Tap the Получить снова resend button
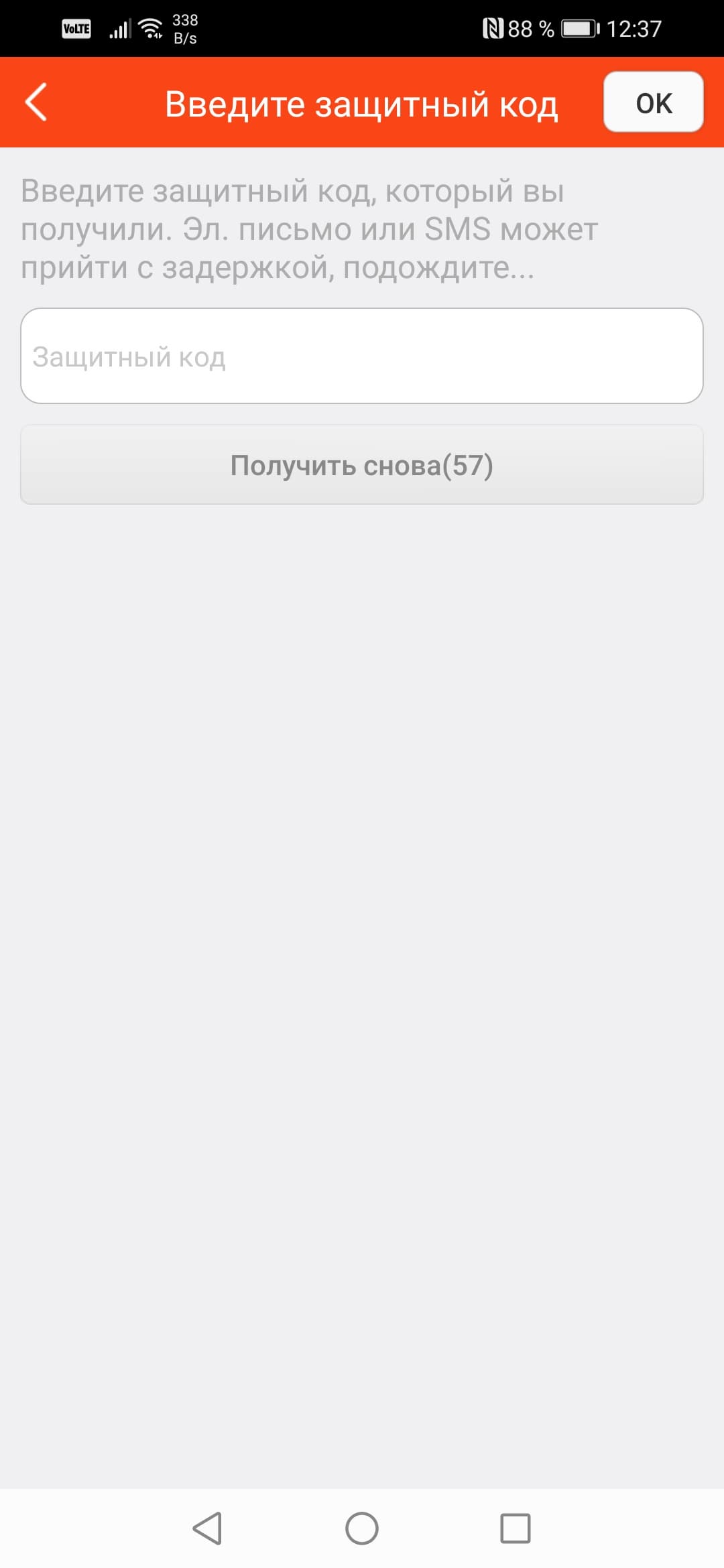This screenshot has height=1568, width=724. (362, 464)
